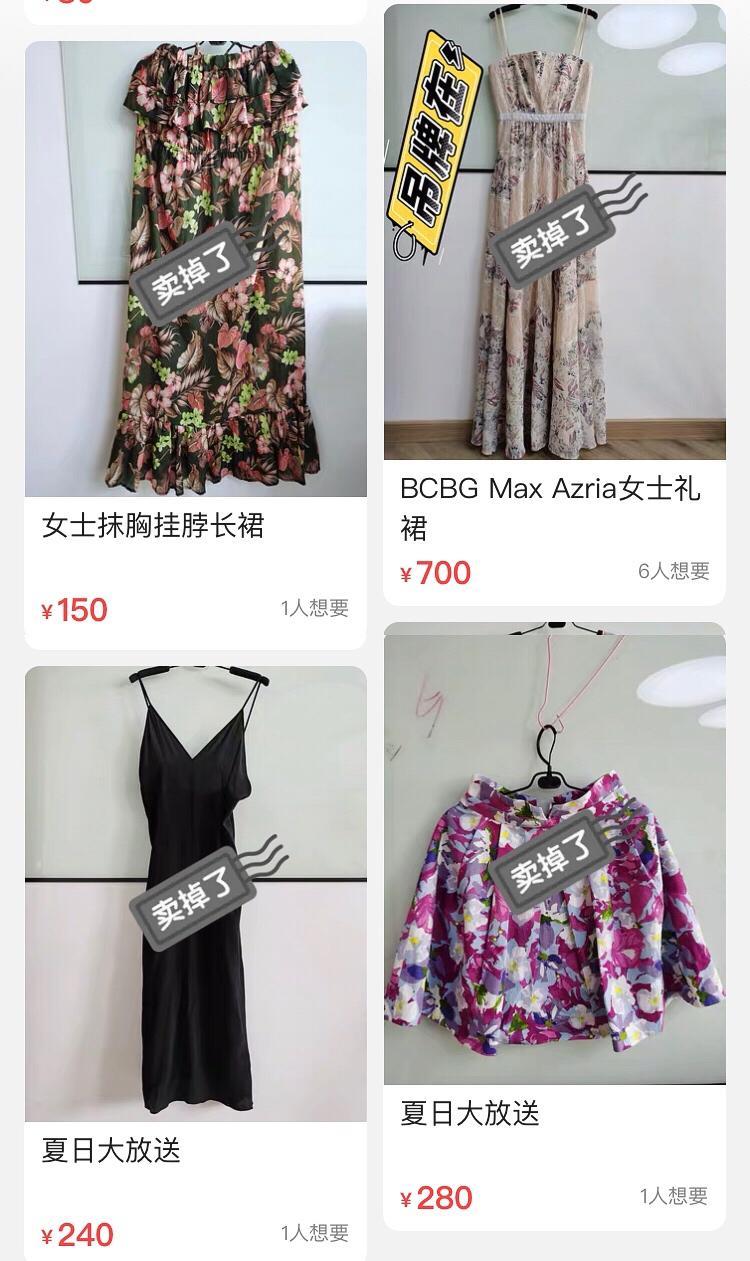Select the 夏日大放送 item priced ¥280

(x=555, y=855)
